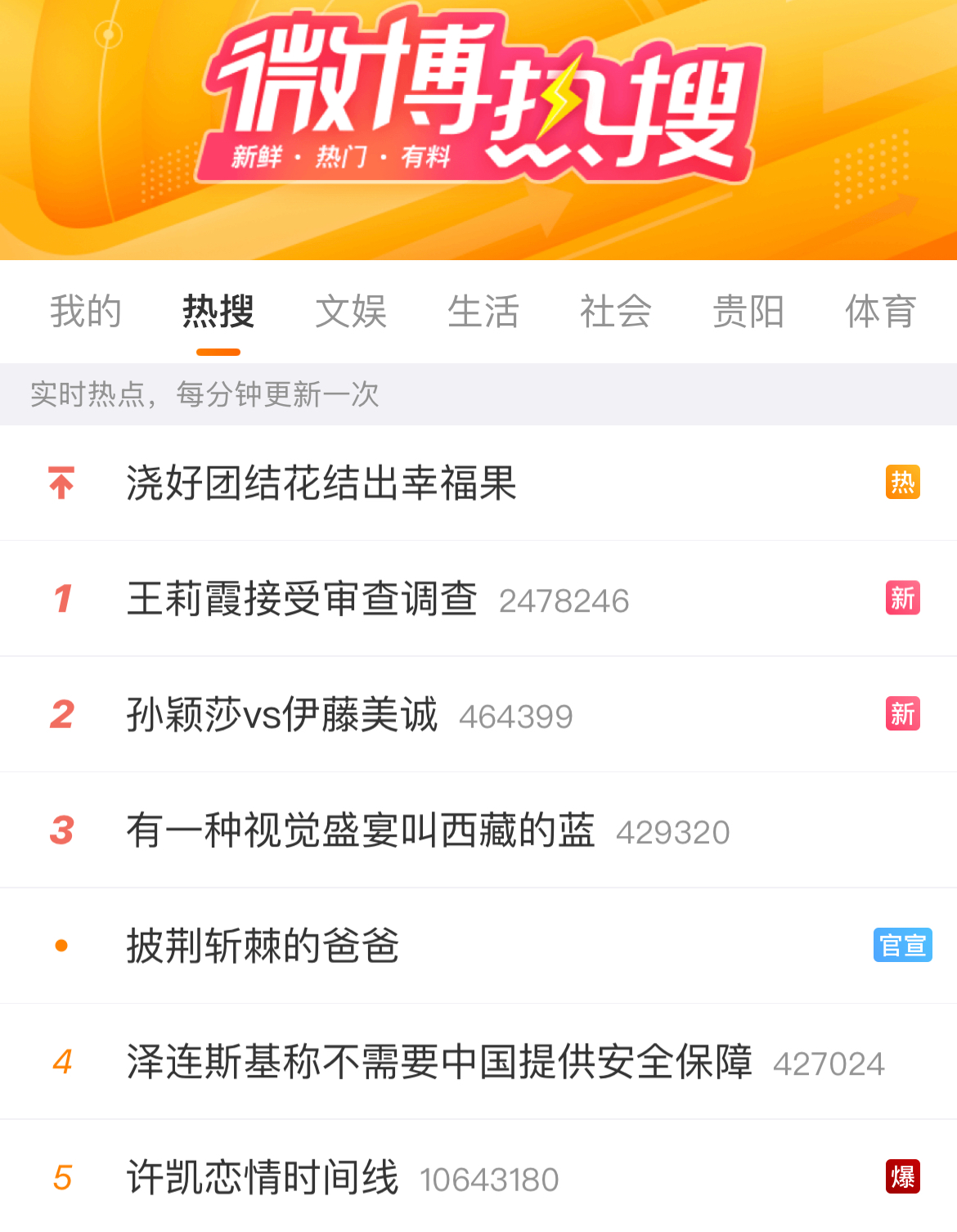Open top trend 王莉霞接受审查调查
This screenshot has height=1232, width=957.
point(303,599)
